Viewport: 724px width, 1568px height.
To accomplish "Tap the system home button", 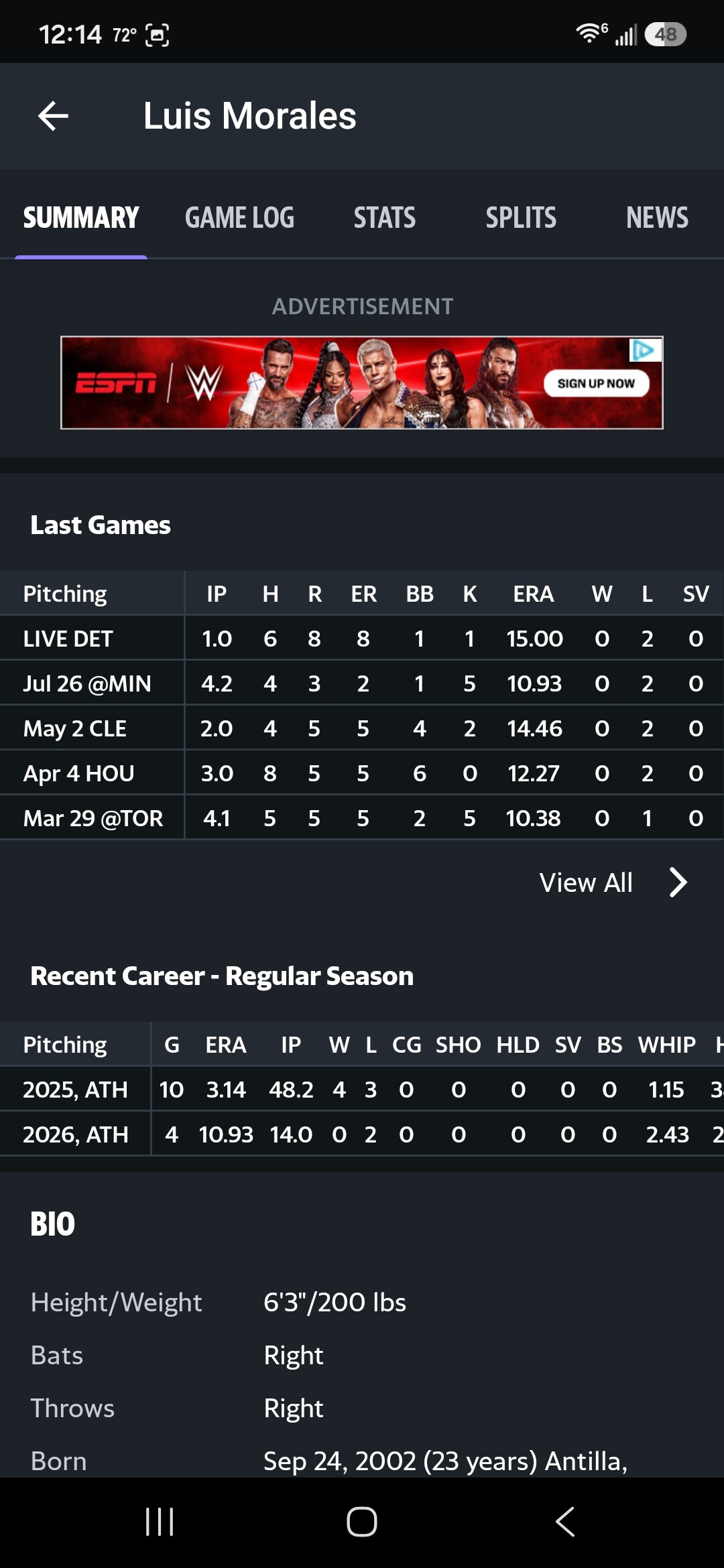I will point(362,1522).
